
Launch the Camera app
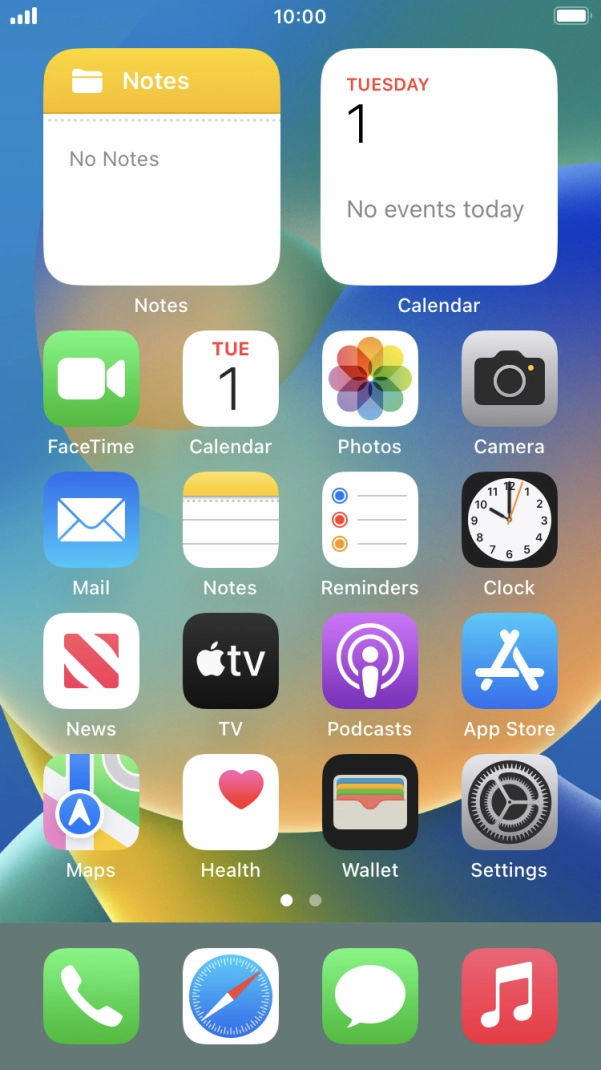(x=509, y=379)
